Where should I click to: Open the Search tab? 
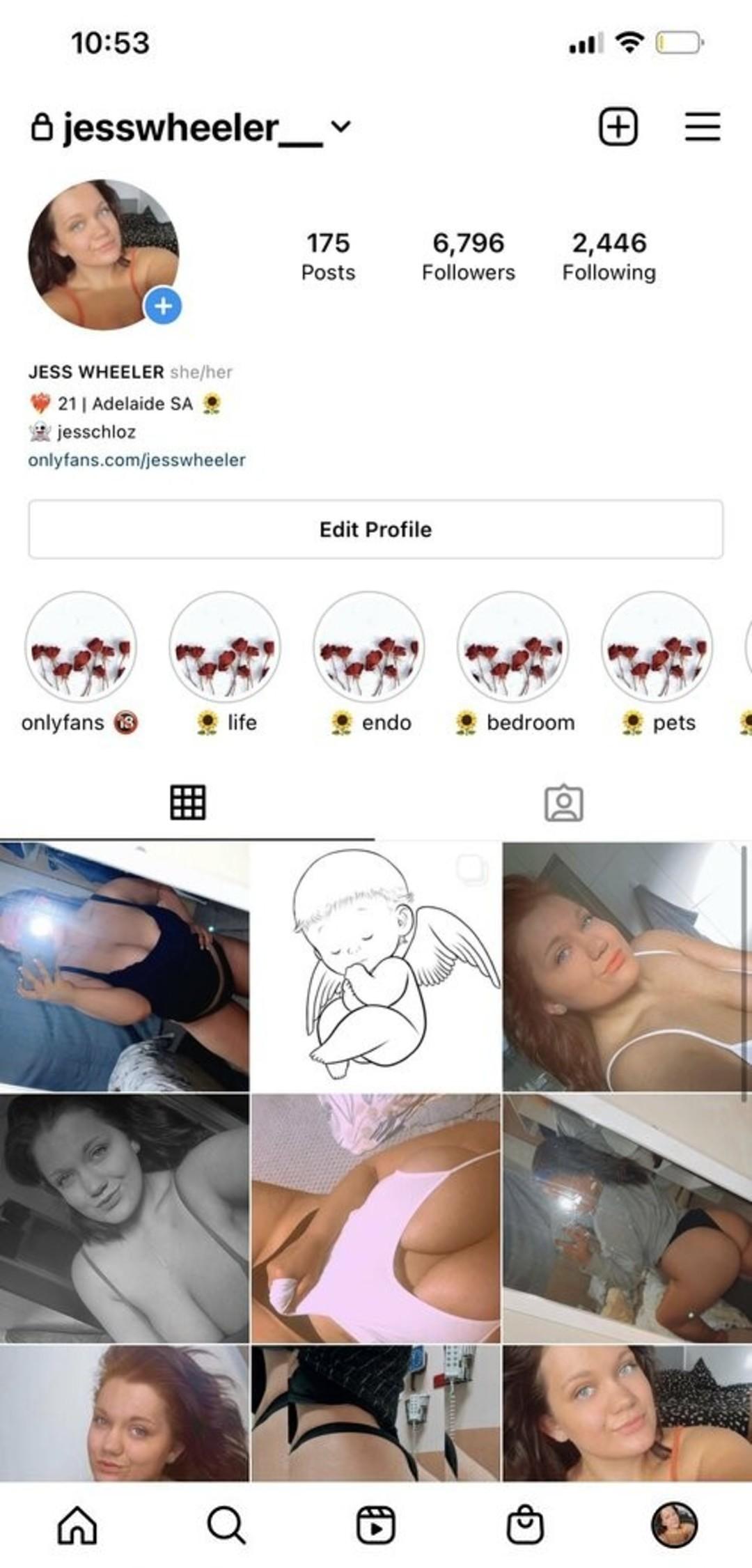[x=226, y=1525]
